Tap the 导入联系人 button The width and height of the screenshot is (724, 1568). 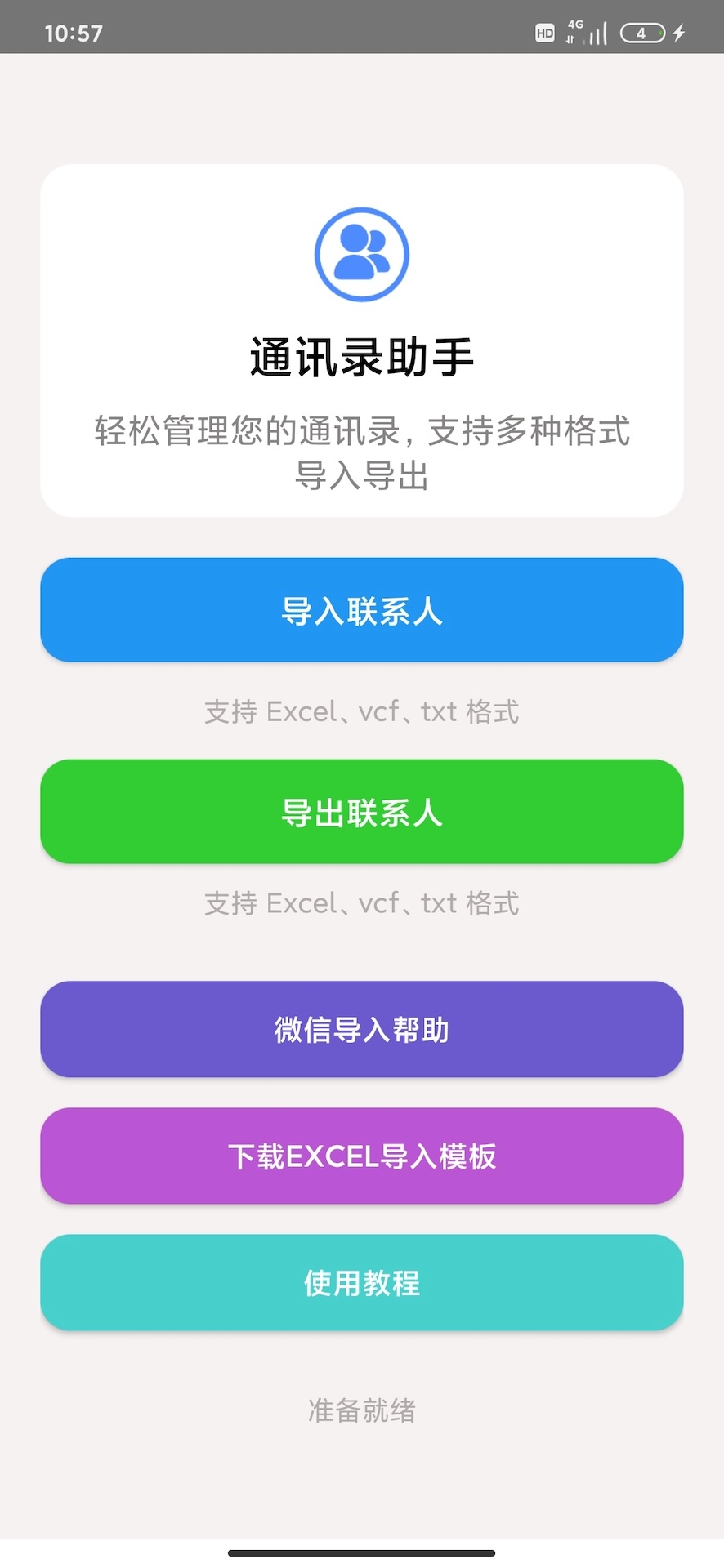[362, 610]
